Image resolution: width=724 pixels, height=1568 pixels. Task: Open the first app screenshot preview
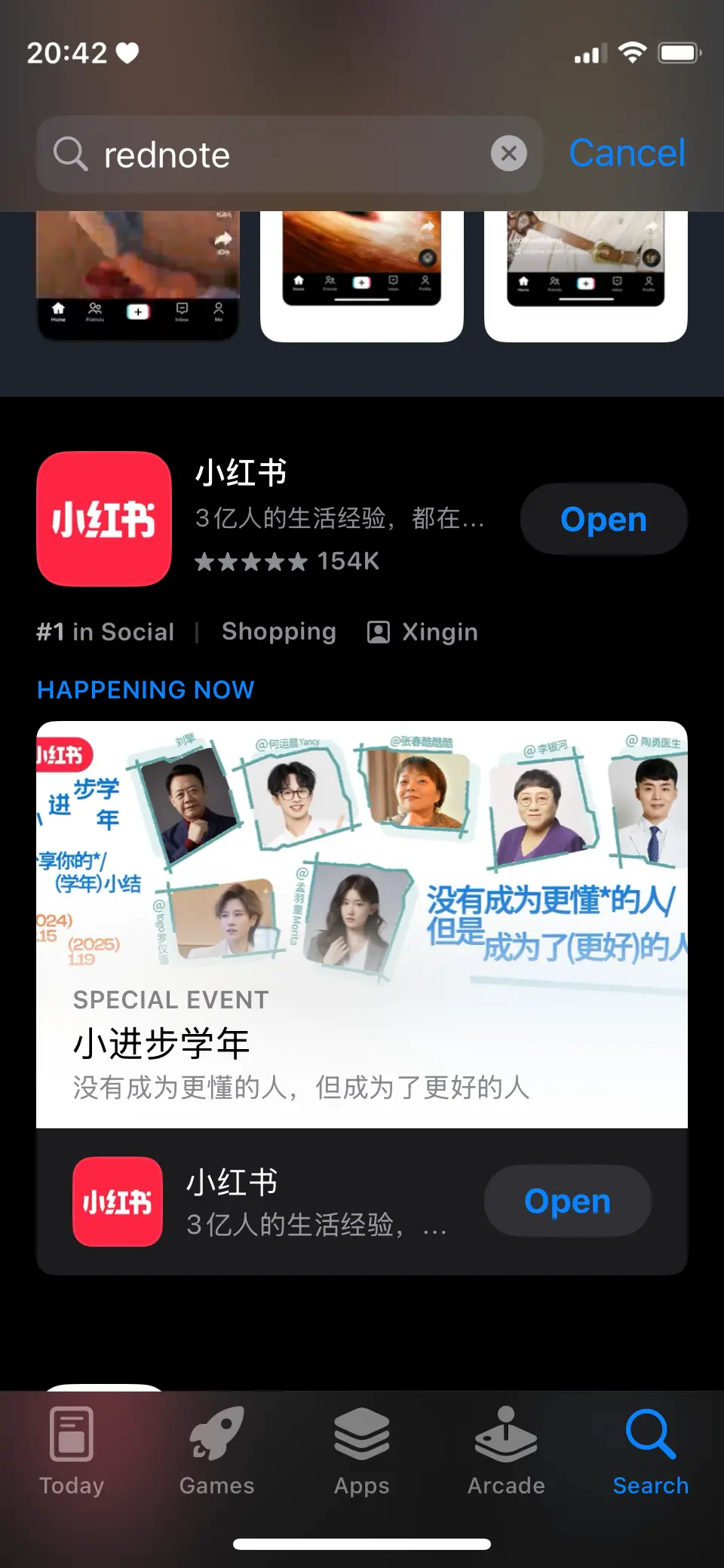pyautogui.click(x=138, y=275)
